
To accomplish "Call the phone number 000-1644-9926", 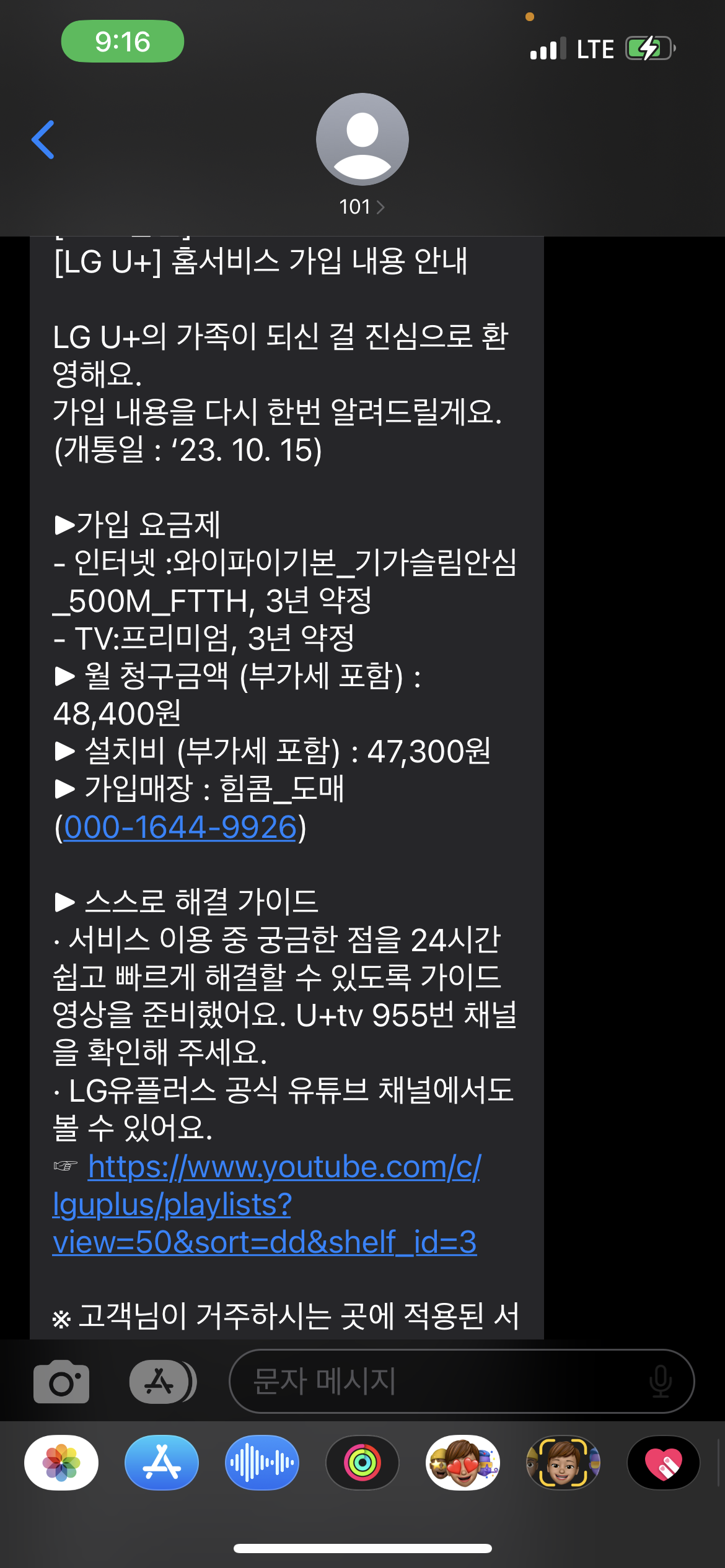I will click(180, 827).
